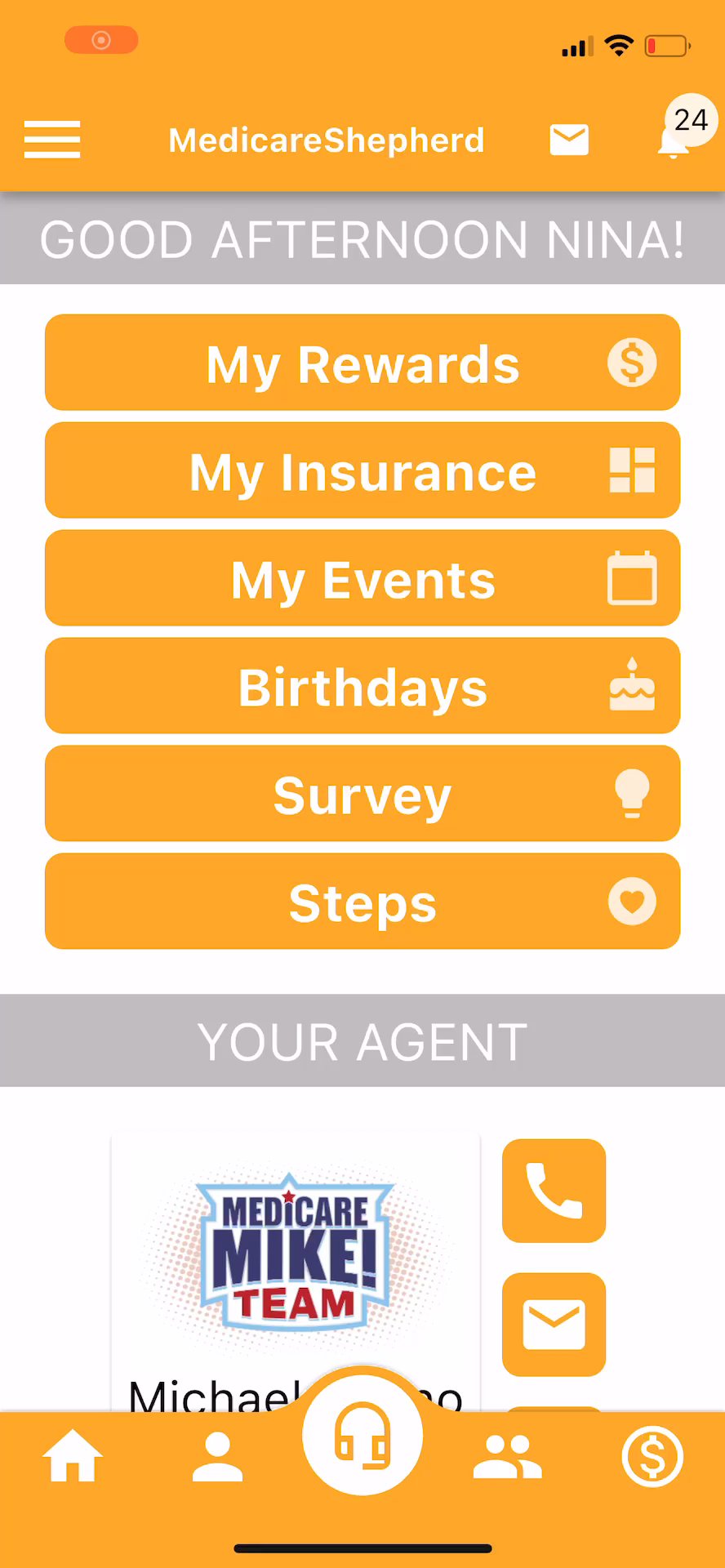Image resolution: width=725 pixels, height=1568 pixels.
Task: Start the Survey
Action: [x=362, y=794]
